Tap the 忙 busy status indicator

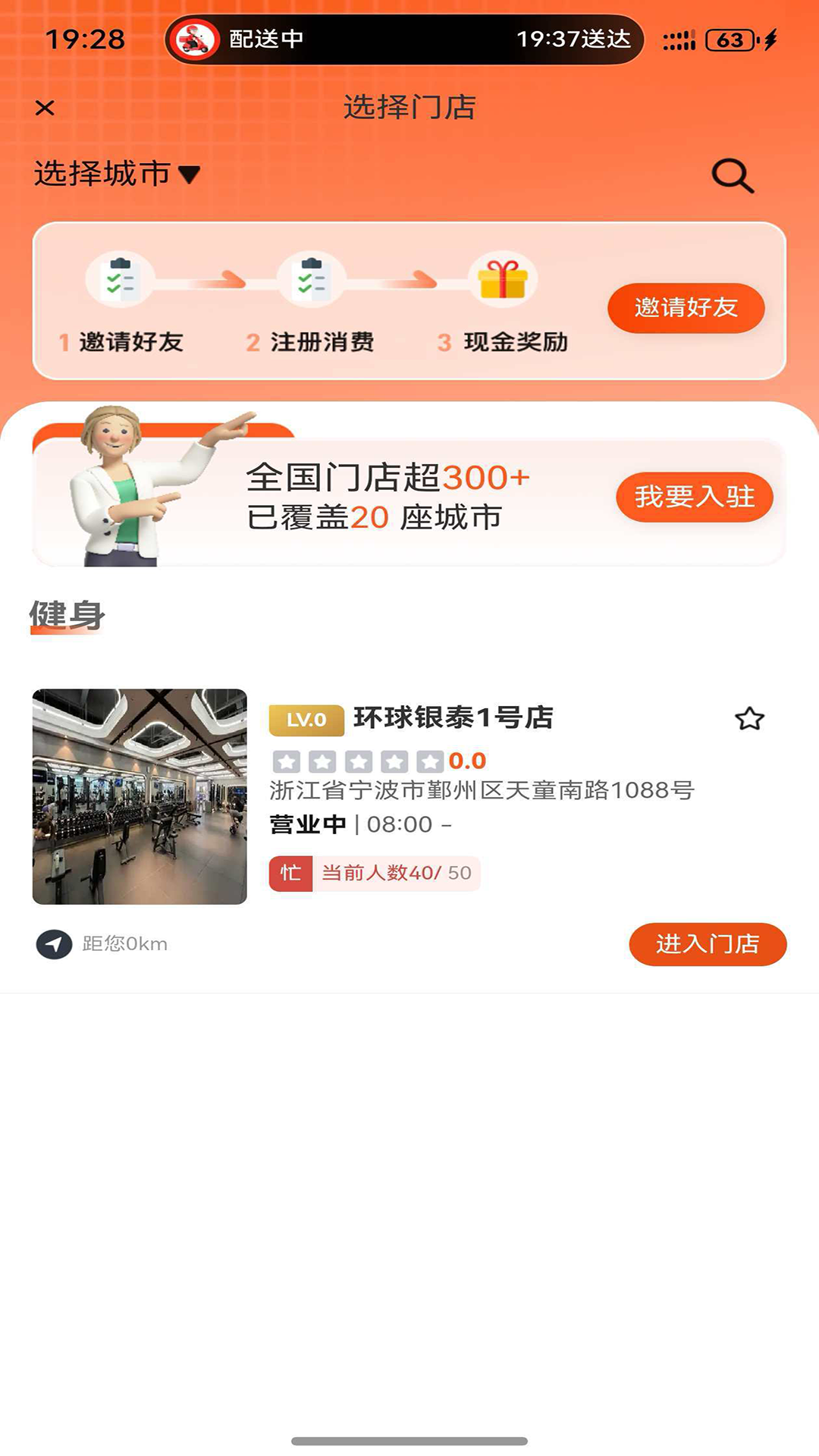tap(290, 873)
